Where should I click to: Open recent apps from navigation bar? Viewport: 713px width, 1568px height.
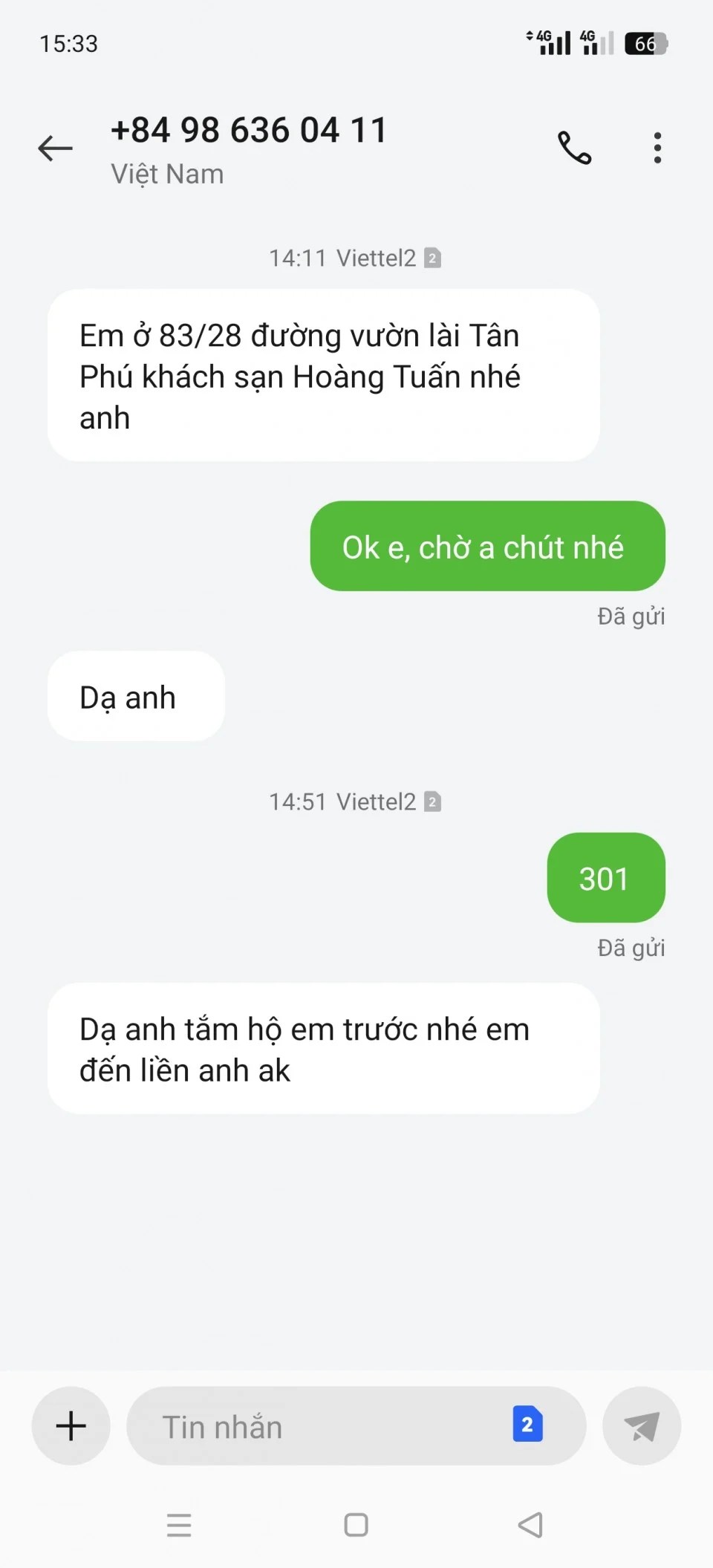179,1525
